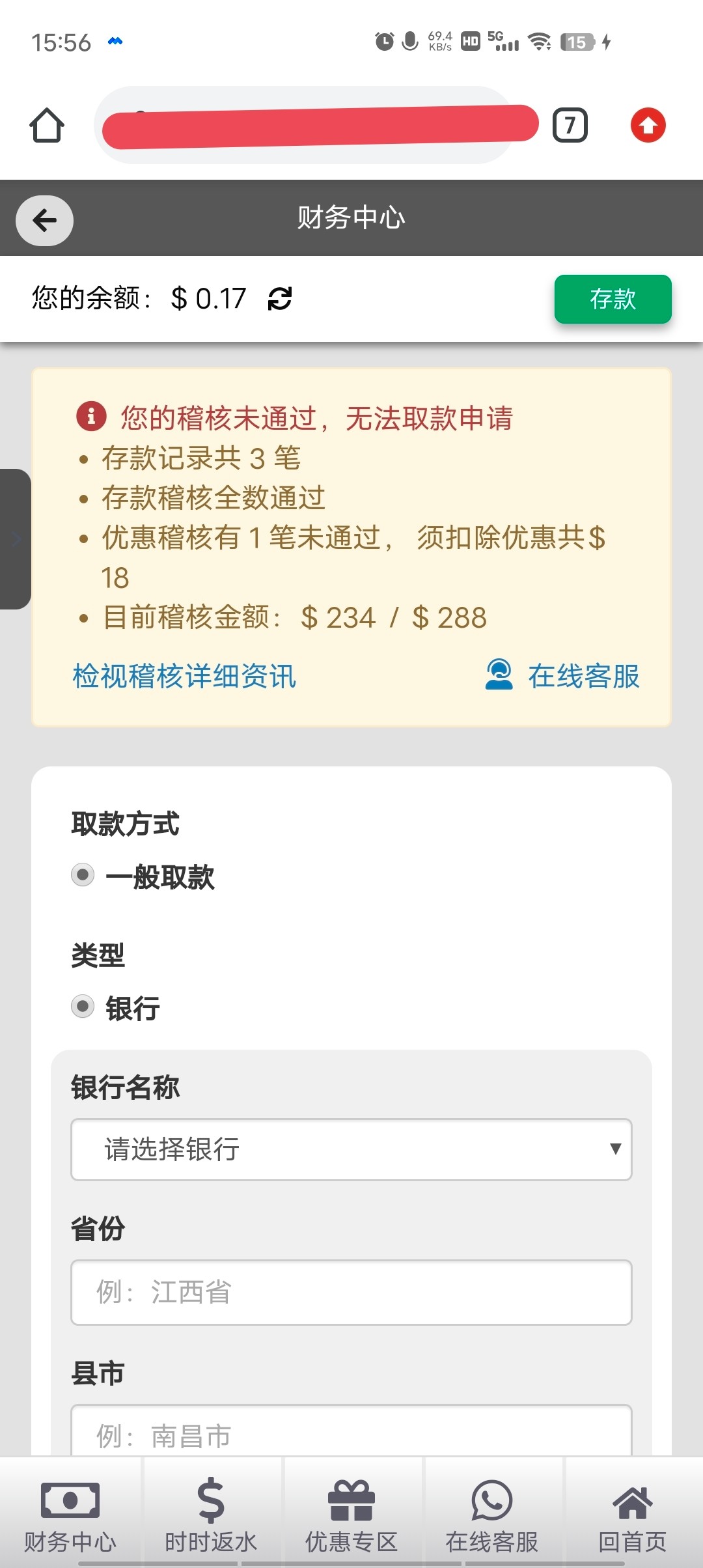The width and height of the screenshot is (703, 1568).
Task: Select the 一般取款 radio option
Action: [x=83, y=875]
